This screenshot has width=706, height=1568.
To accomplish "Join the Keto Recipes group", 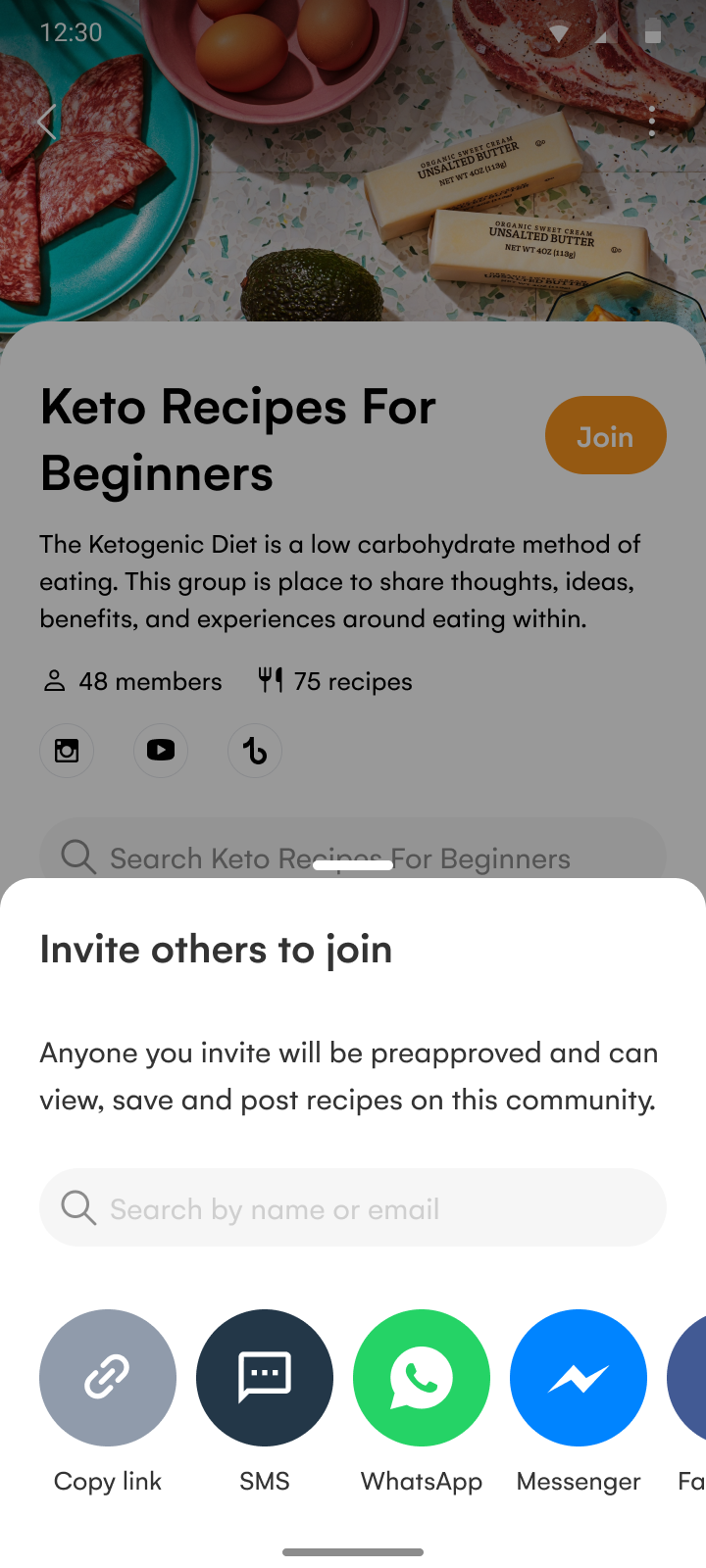I will 606,435.
